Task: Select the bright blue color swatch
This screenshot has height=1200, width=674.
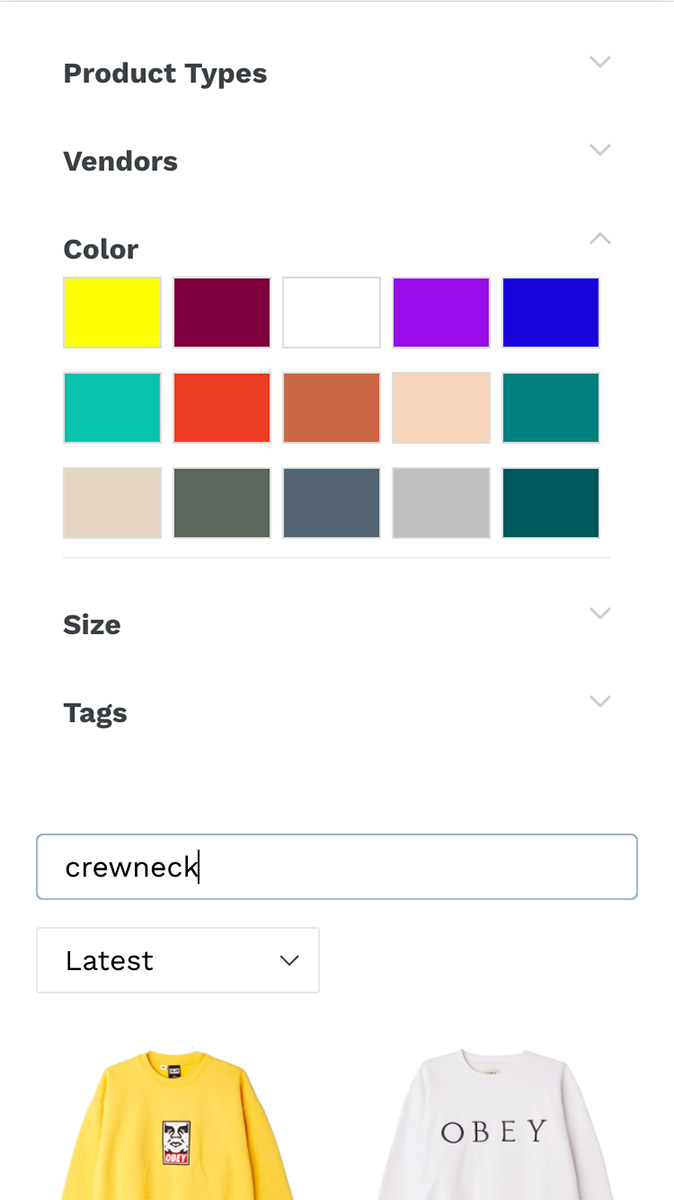Action: pyautogui.click(x=550, y=313)
